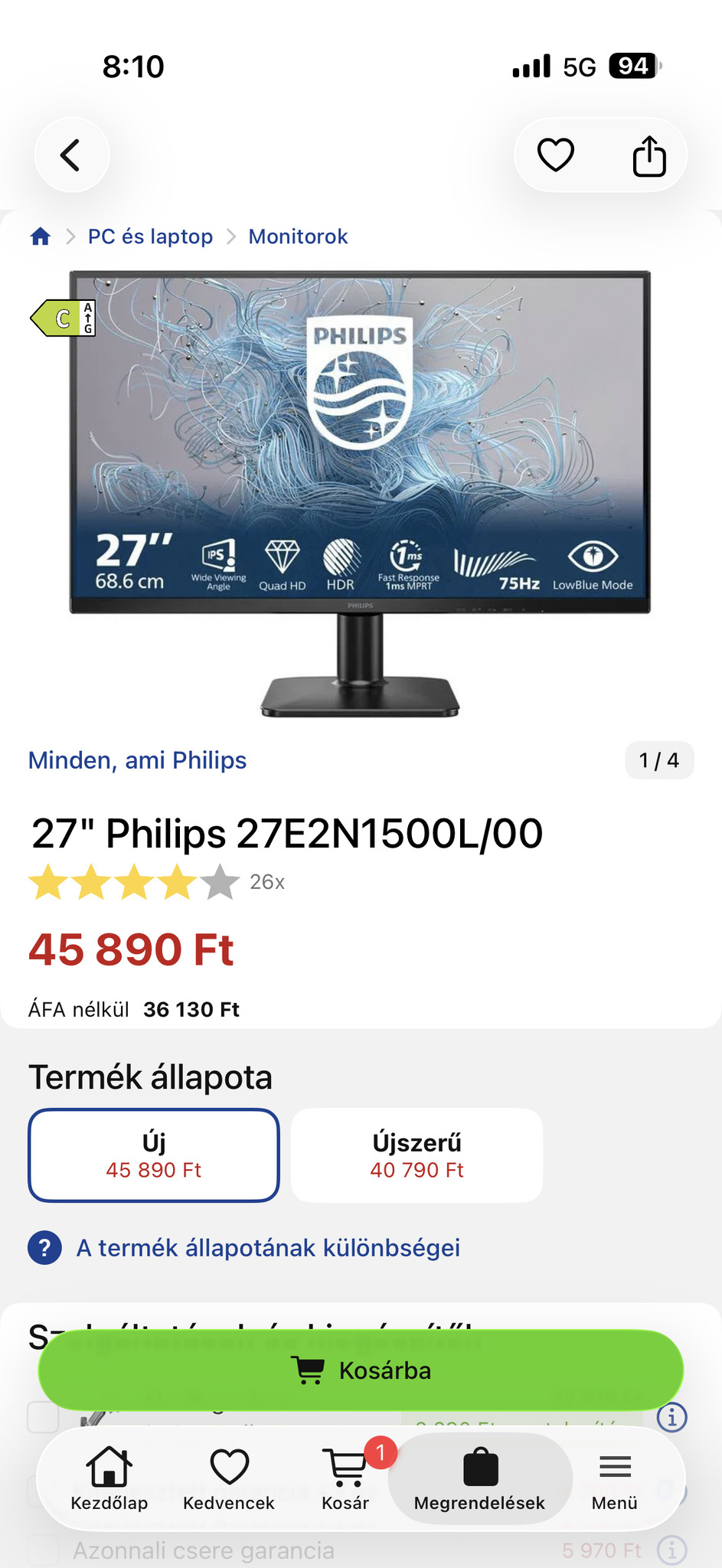Viewport: 722px width, 1568px height.
Task: Open the Philips monitor product image
Action: [x=360, y=490]
